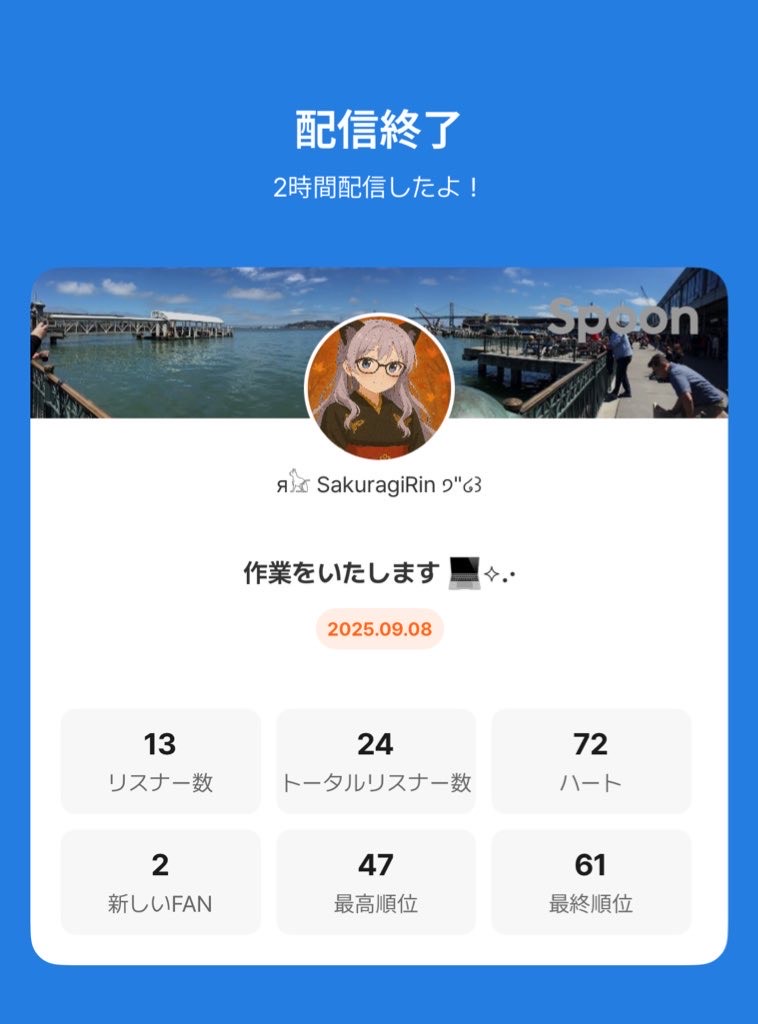Click the 最終順位 stat card

click(591, 881)
